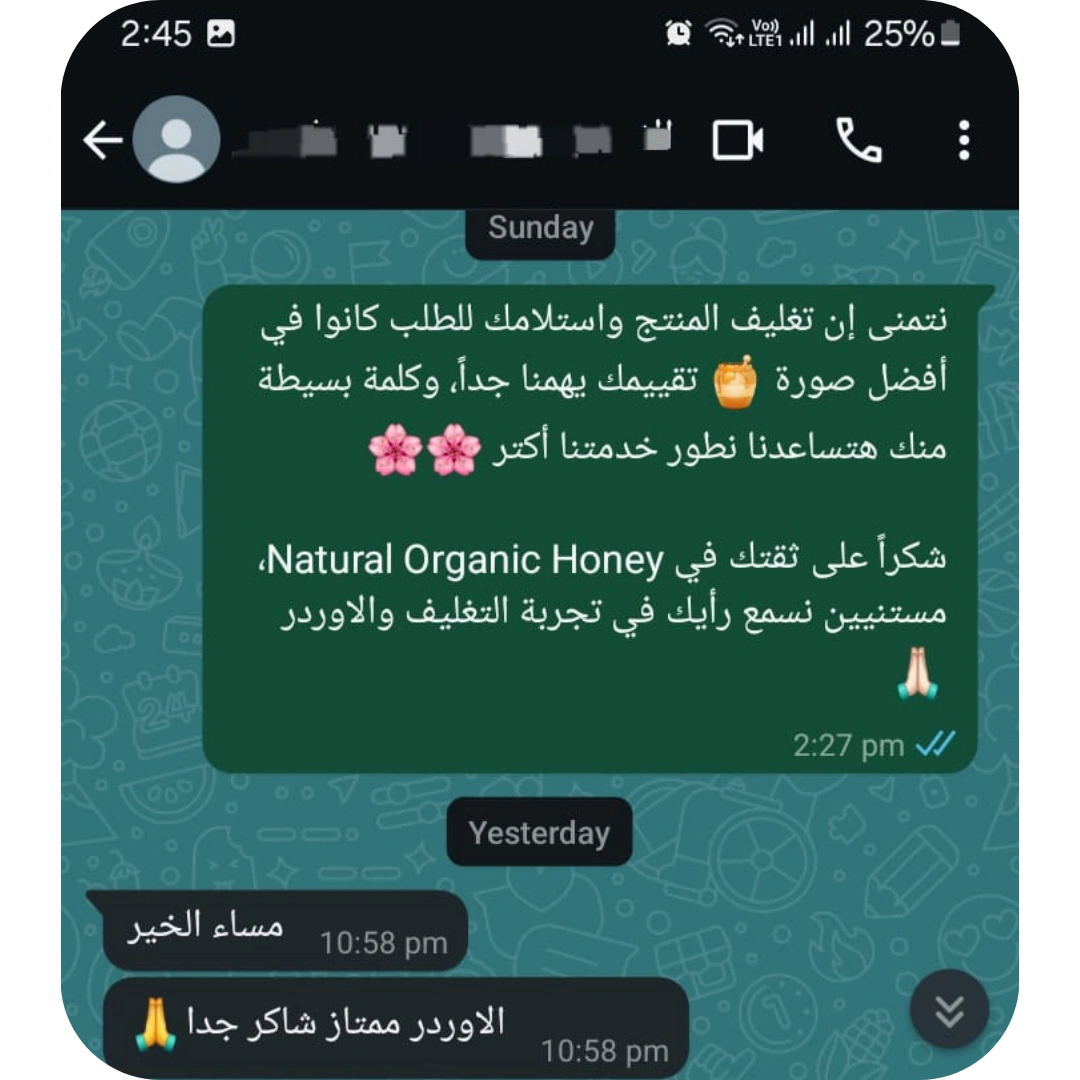Jump to the latest messages
The image size is (1080, 1080).
pyautogui.click(x=949, y=1011)
